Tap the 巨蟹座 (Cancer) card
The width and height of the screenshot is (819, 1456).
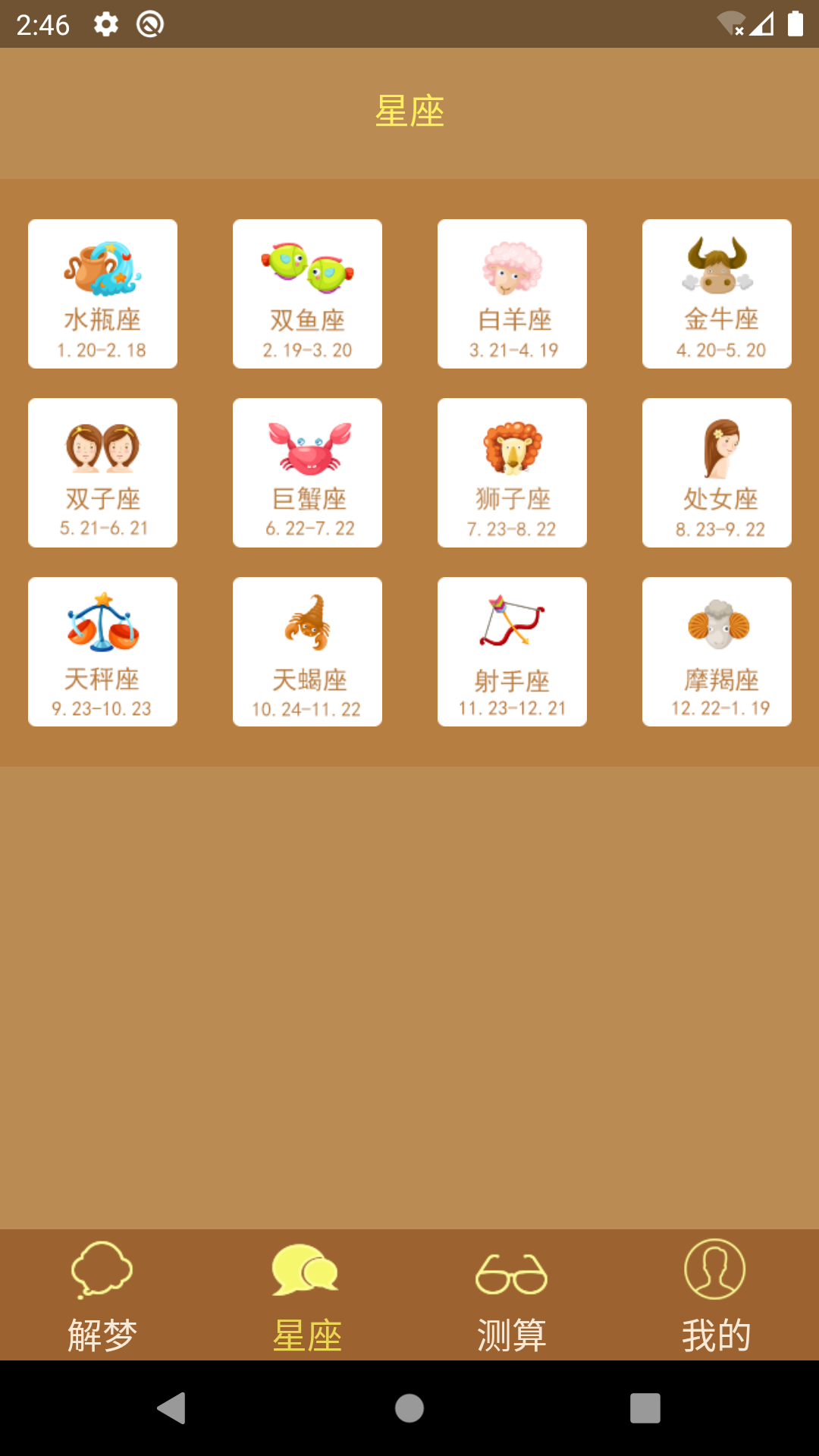(x=307, y=473)
